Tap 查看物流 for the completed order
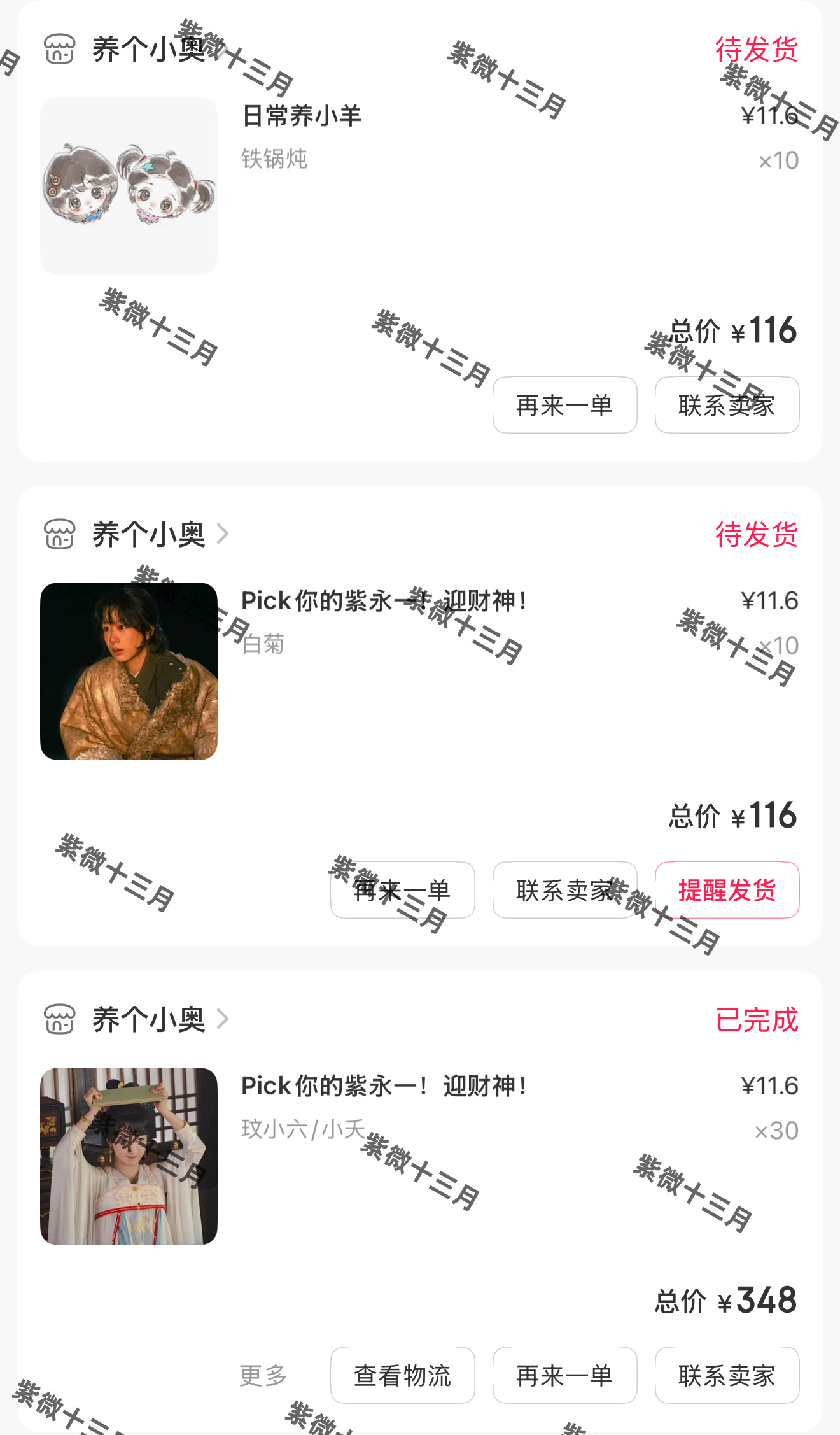The width and height of the screenshot is (840, 1435). (402, 1375)
